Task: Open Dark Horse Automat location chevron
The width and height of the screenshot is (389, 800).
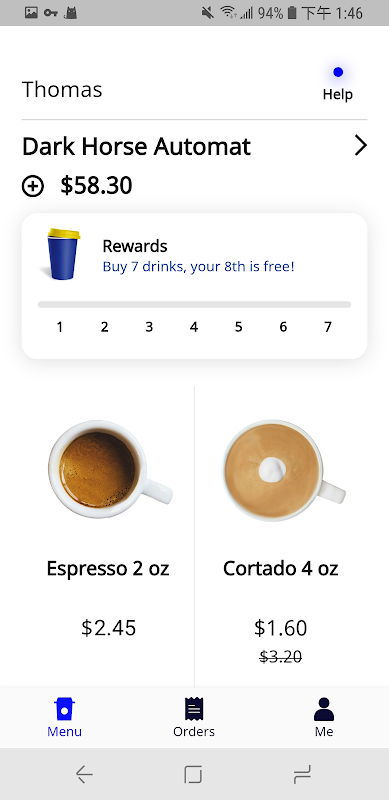Action: click(x=360, y=146)
